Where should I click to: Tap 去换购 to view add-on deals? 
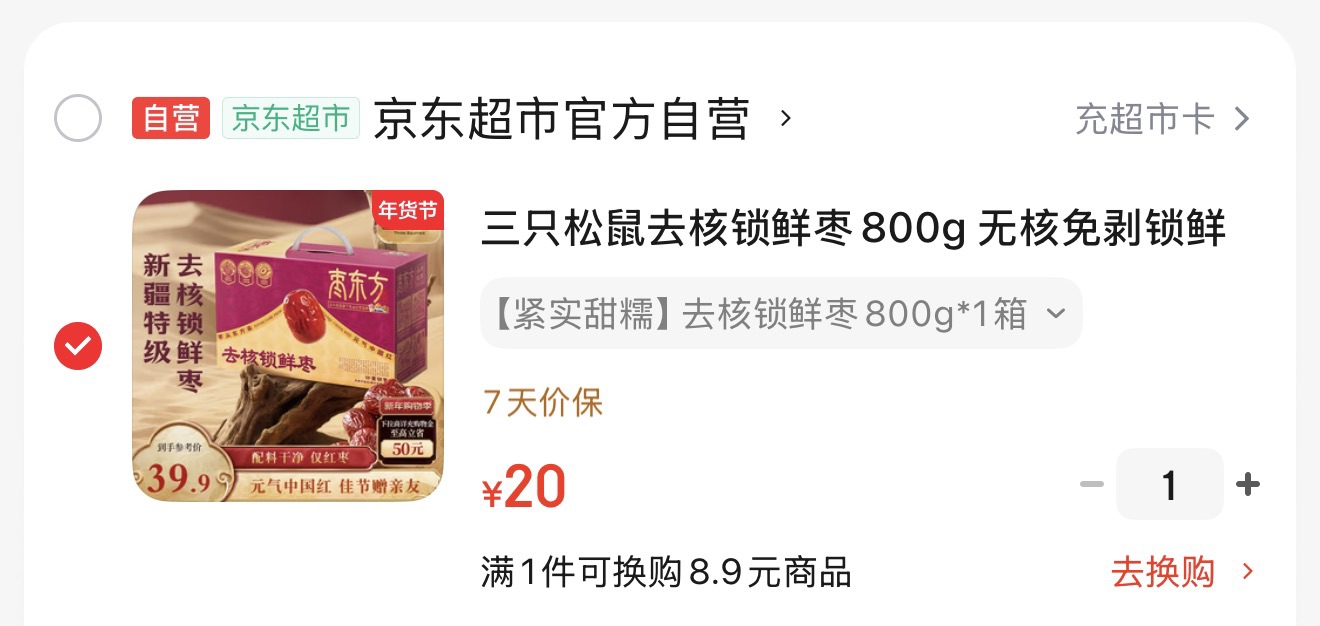(1182, 573)
